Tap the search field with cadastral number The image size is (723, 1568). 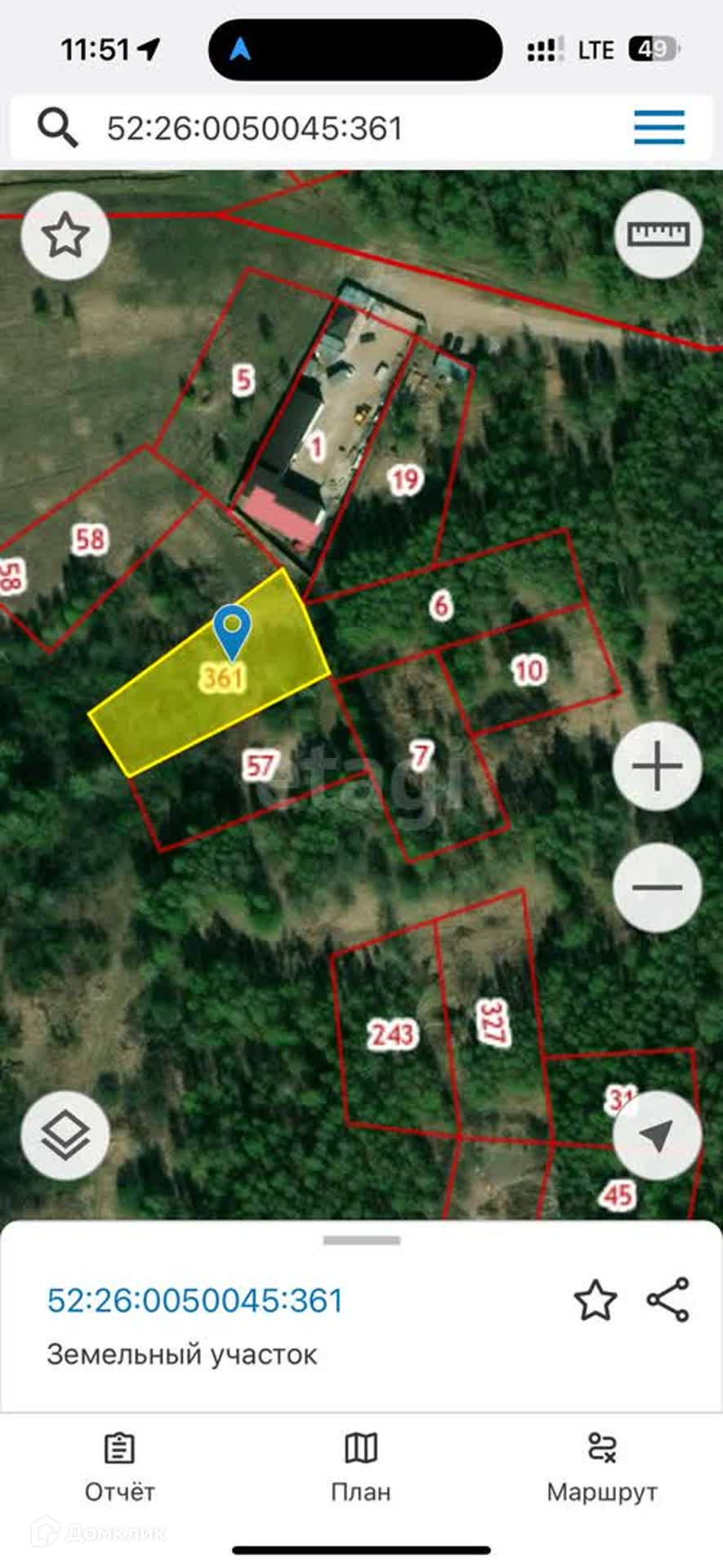click(x=327, y=129)
